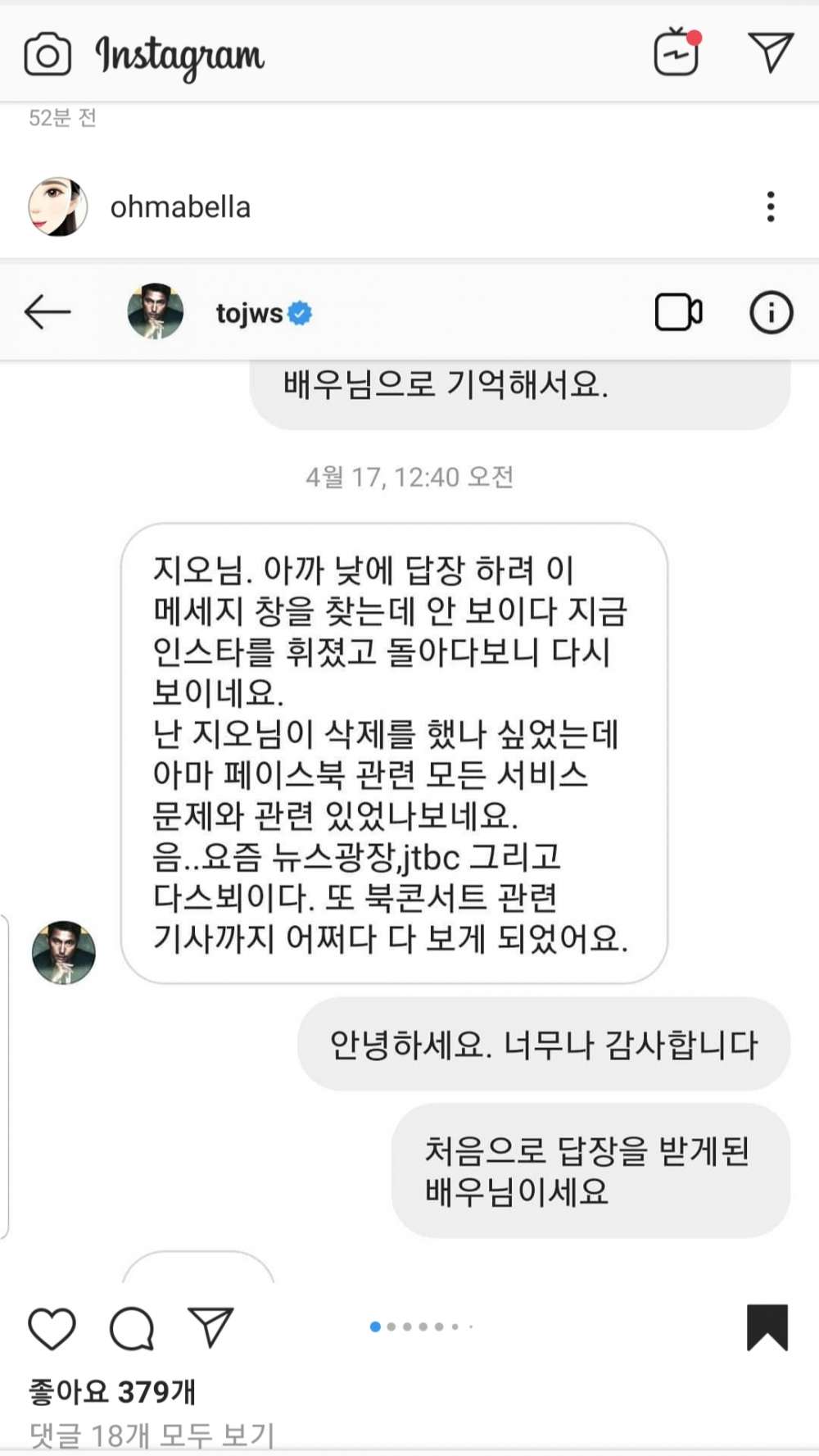This screenshot has height=1456, width=819.
Task: Open direct messages paper plane
Action: point(771,52)
